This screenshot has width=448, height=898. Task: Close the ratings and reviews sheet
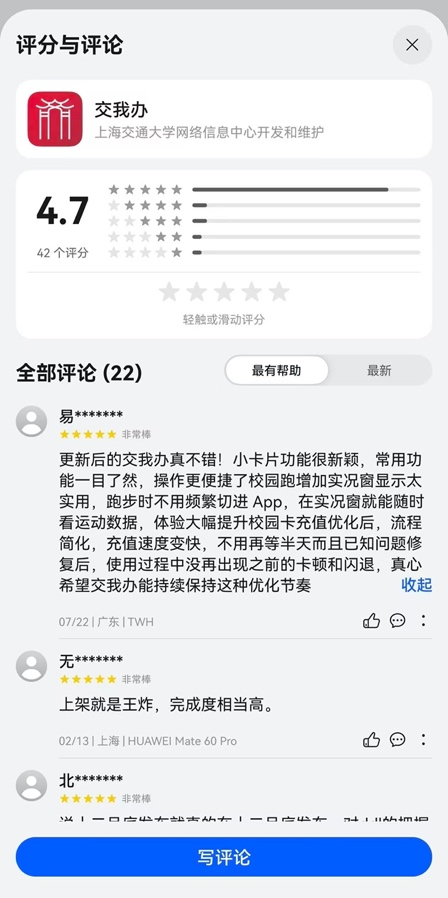(412, 45)
